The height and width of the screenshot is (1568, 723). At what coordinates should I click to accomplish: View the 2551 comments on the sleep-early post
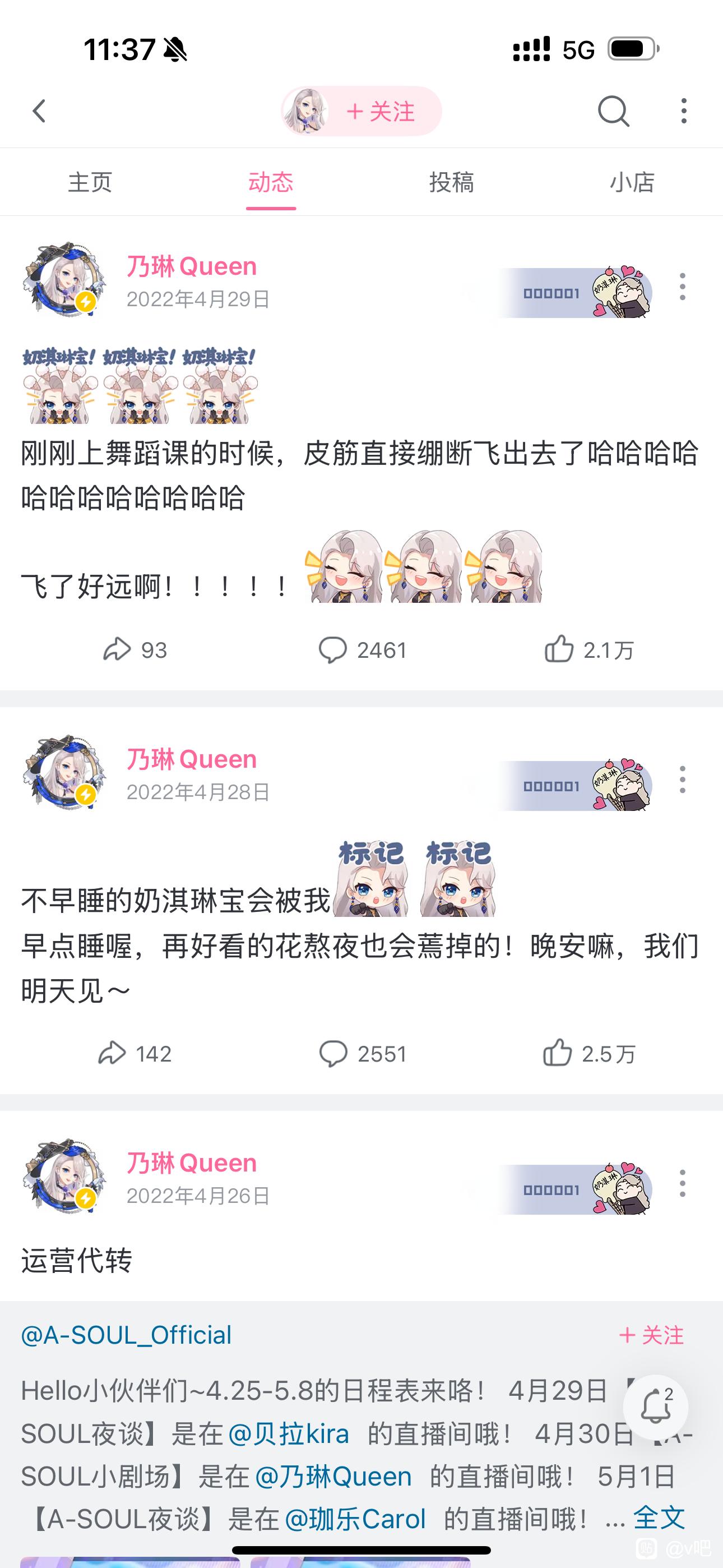(363, 1054)
